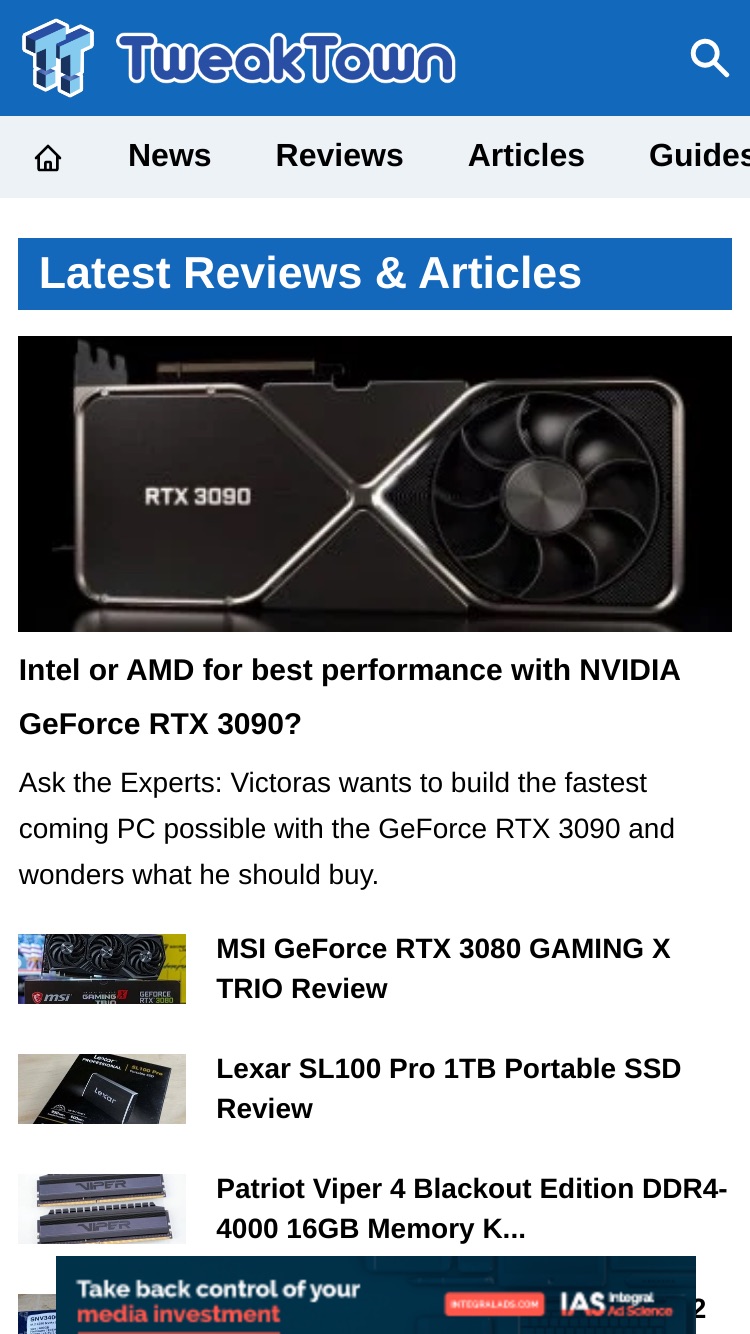Screen dimensions: 750x1334
Task: Switch to the News tab
Action: pyautogui.click(x=169, y=156)
